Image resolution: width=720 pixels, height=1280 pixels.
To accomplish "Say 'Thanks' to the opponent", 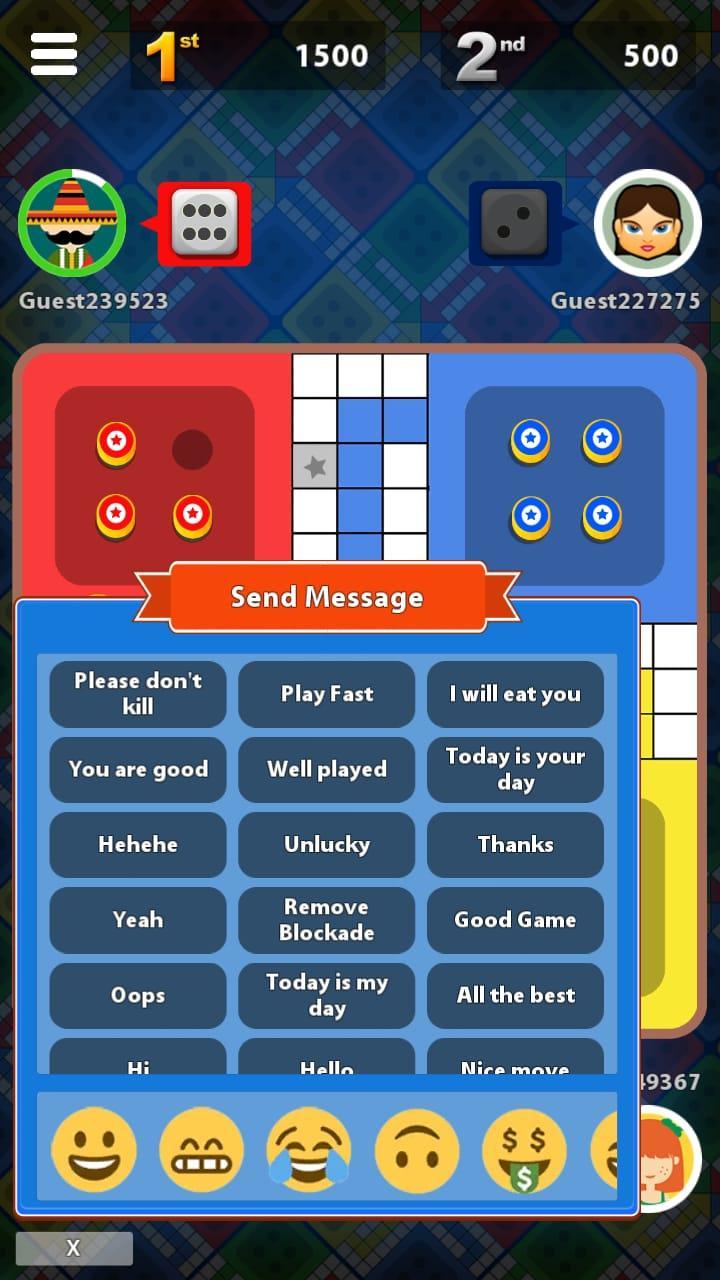I will coord(515,844).
